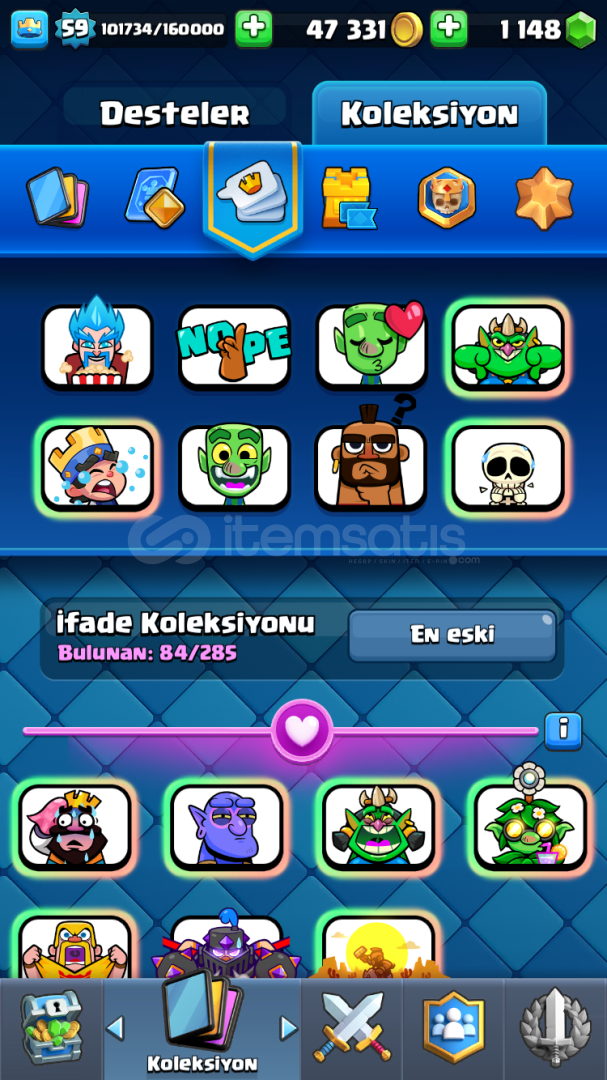Select the goblin with heart emote

[371, 347]
